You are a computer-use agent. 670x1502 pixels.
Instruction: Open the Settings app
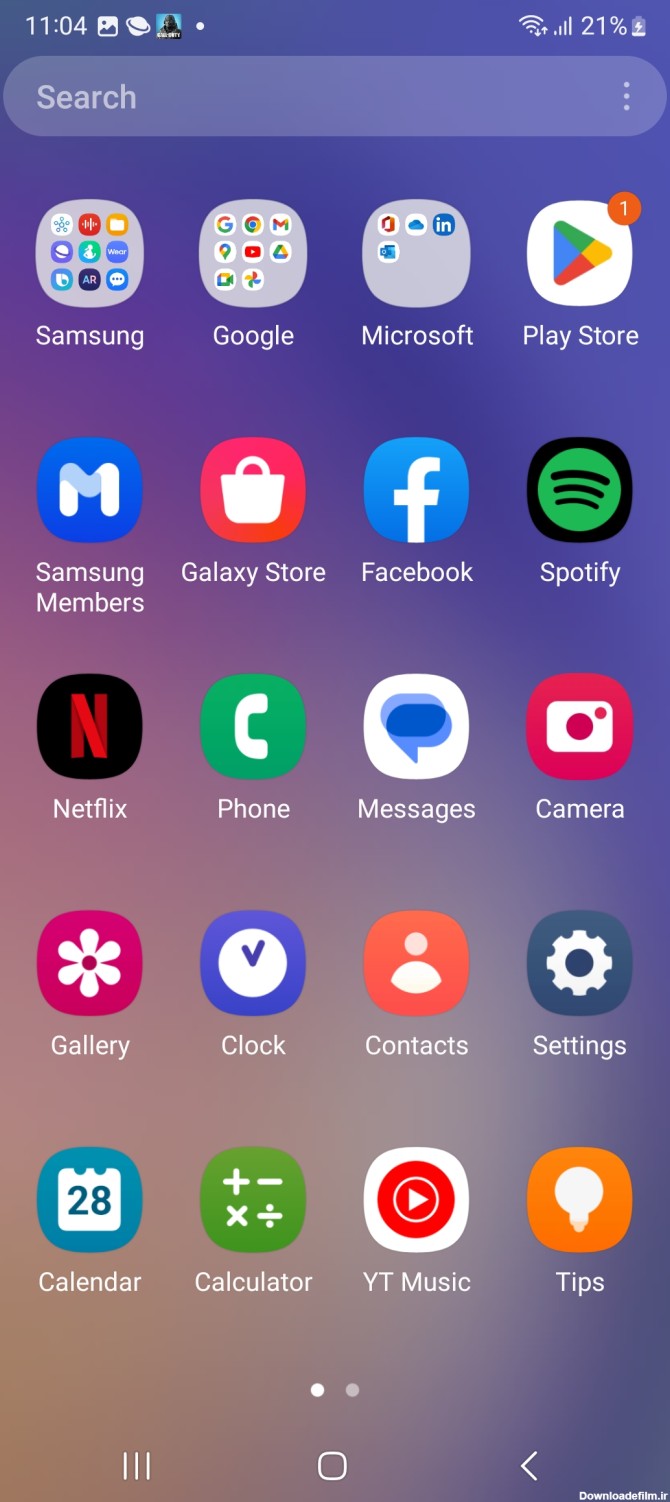(580, 963)
